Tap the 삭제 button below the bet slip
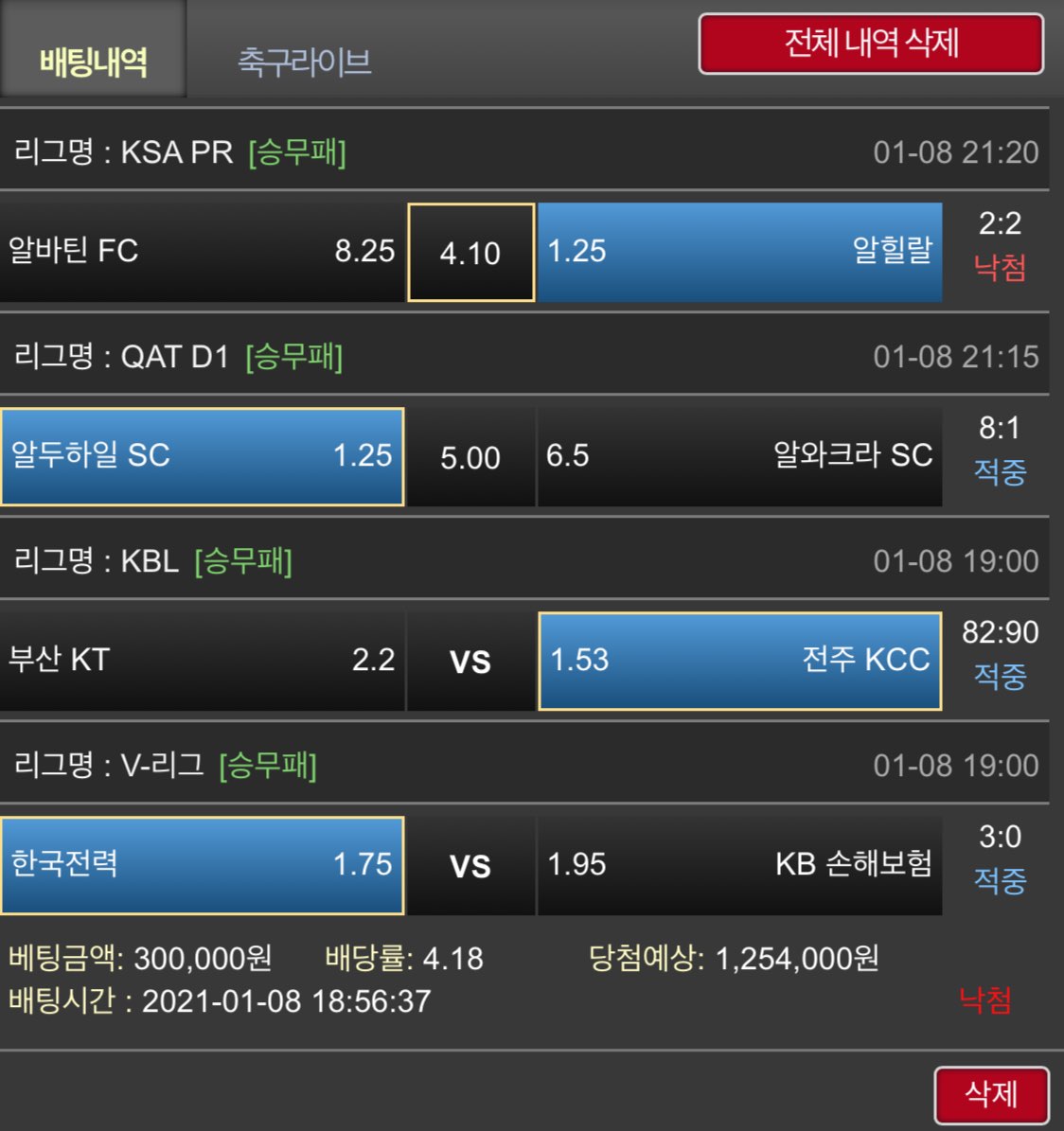Image resolution: width=1064 pixels, height=1131 pixels. click(990, 1094)
